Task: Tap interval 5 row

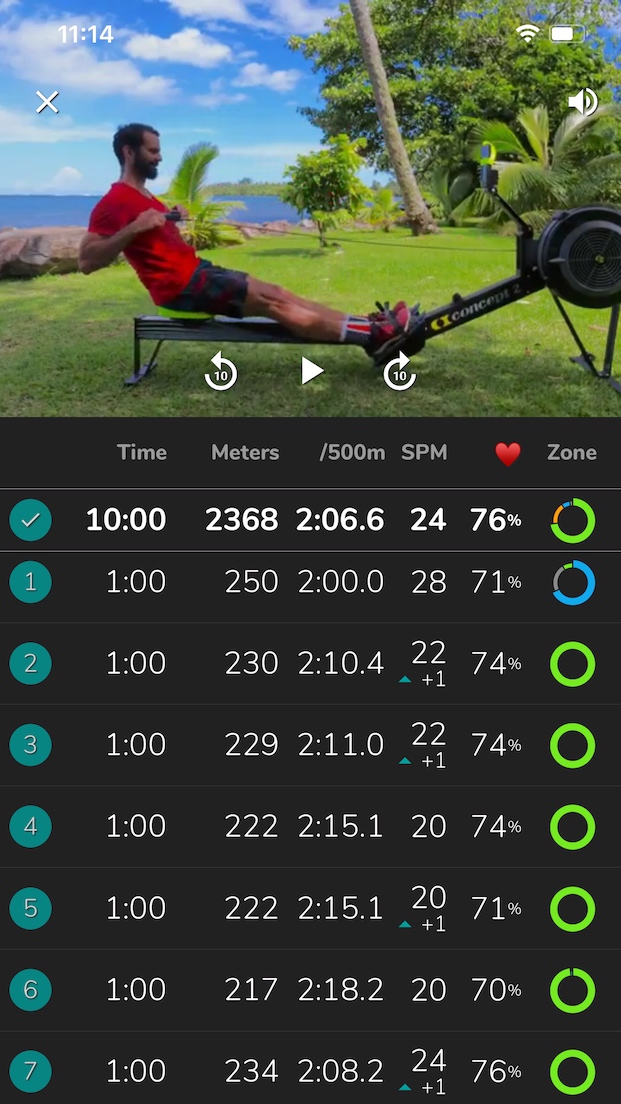Action: click(310, 909)
